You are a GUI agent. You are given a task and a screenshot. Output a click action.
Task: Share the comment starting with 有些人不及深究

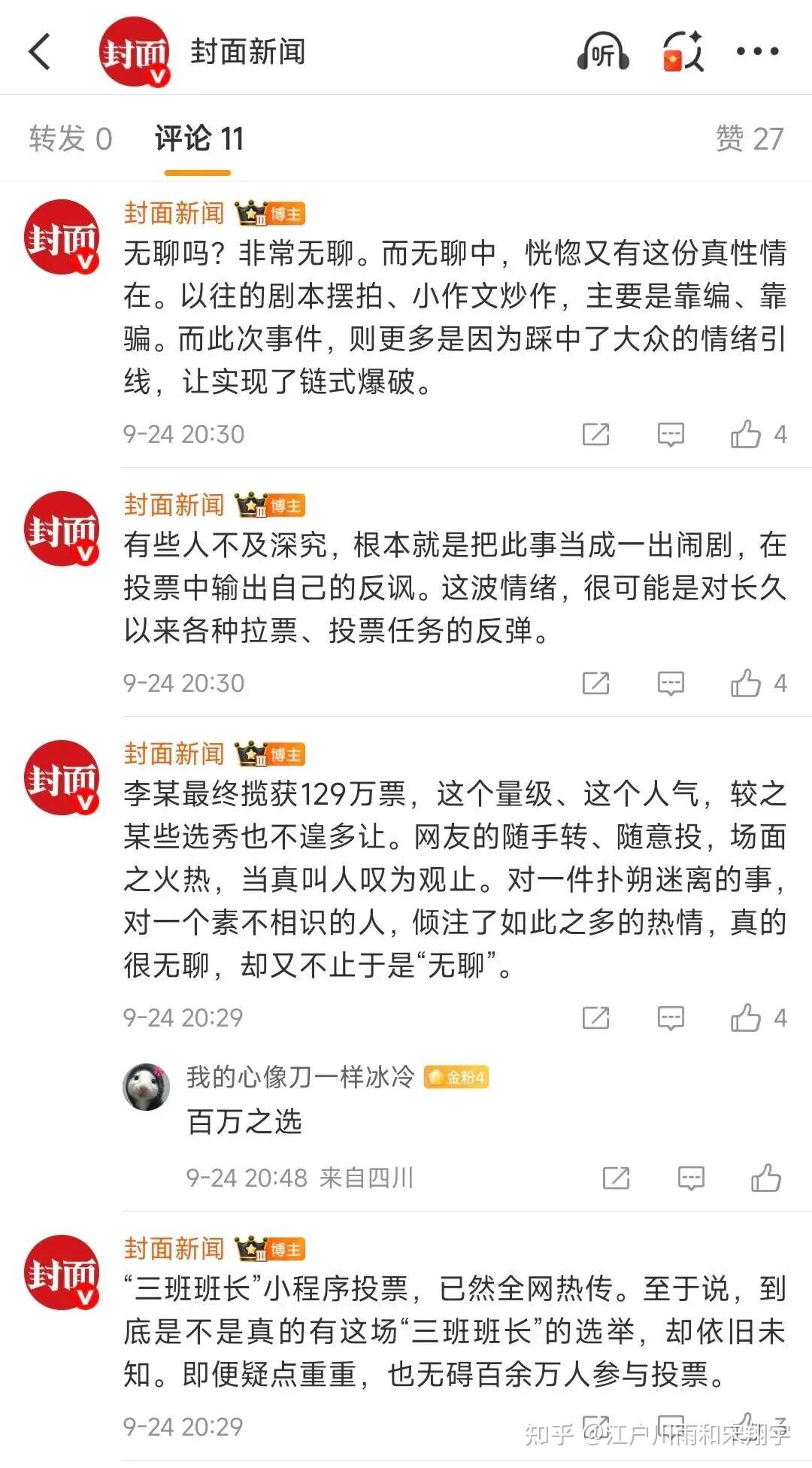pyautogui.click(x=595, y=684)
